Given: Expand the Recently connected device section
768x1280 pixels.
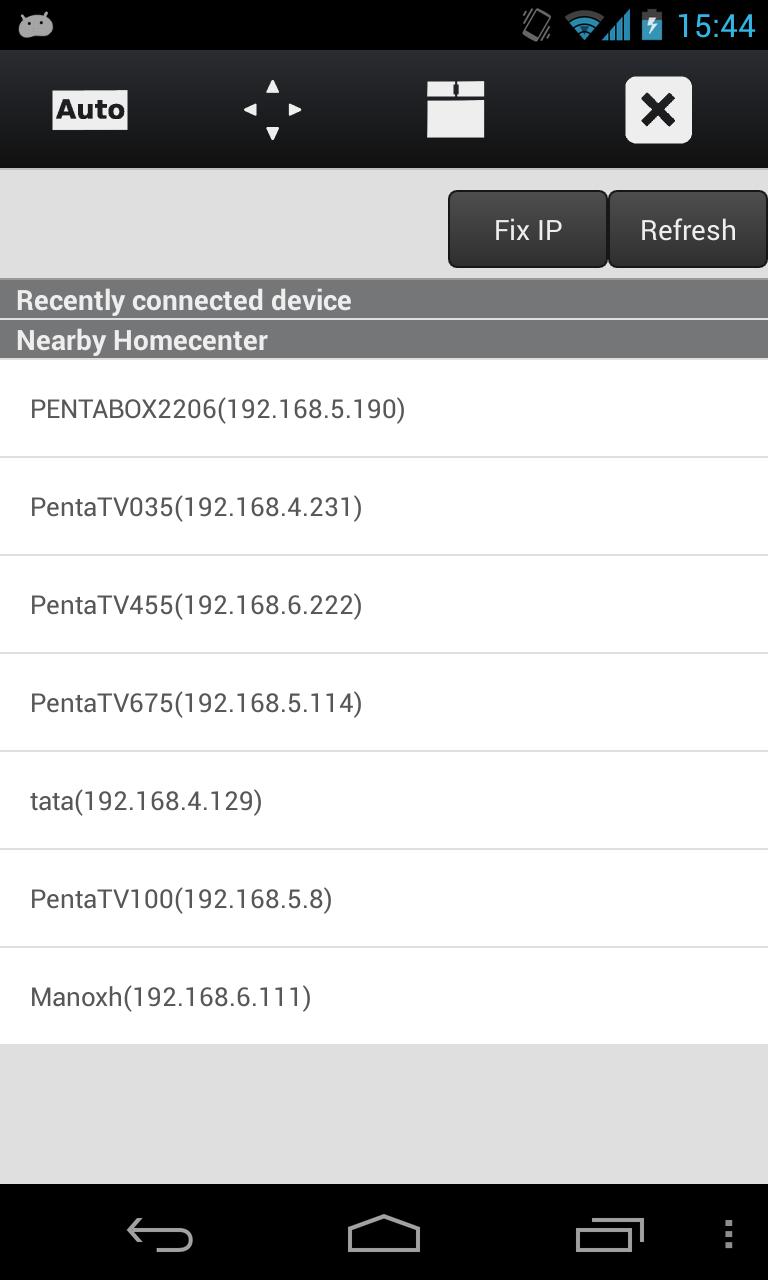Looking at the screenshot, I should point(384,299).
